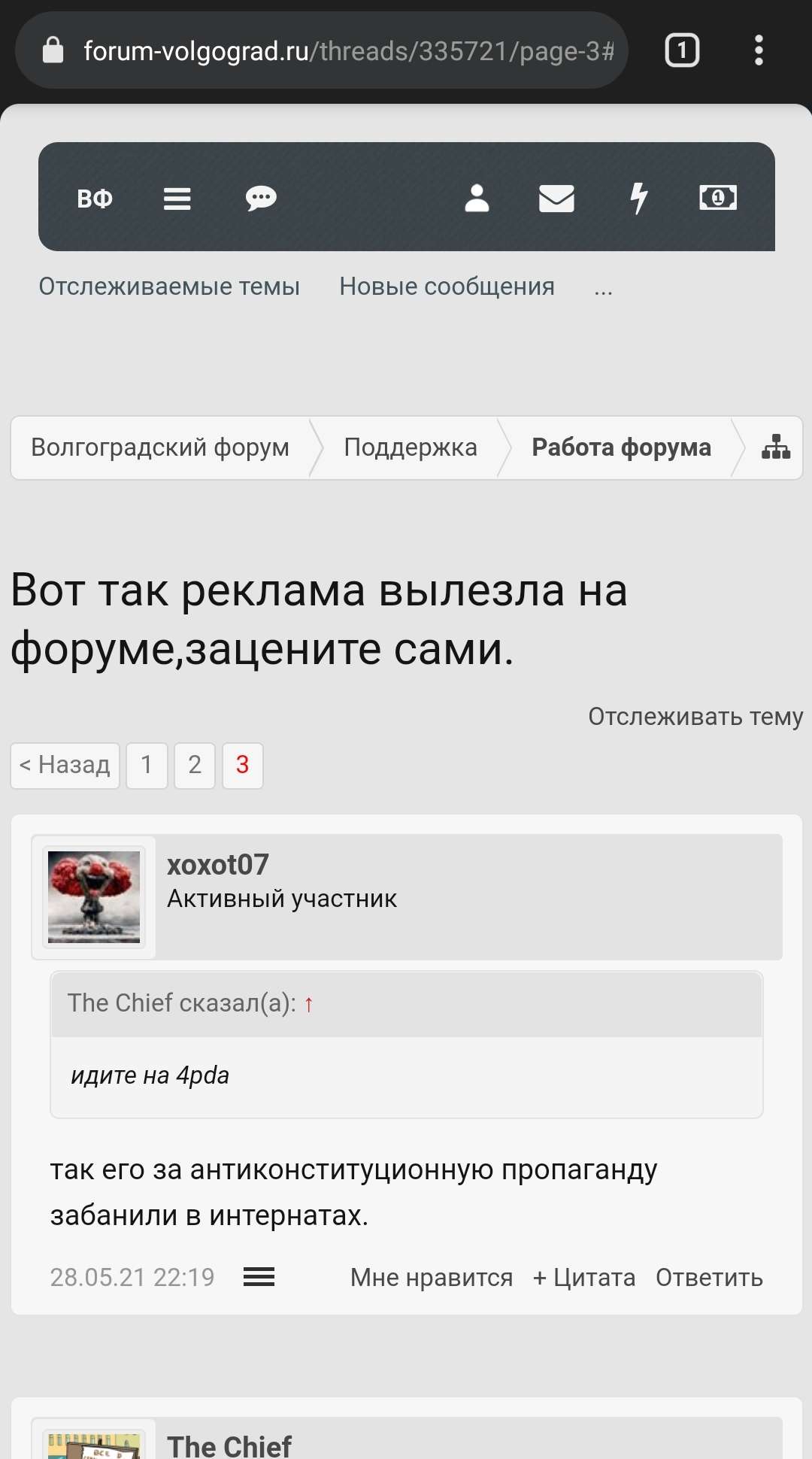Image resolution: width=812 pixels, height=1459 pixels.
Task: Open the lightning bolt alerts icon
Action: (638, 199)
